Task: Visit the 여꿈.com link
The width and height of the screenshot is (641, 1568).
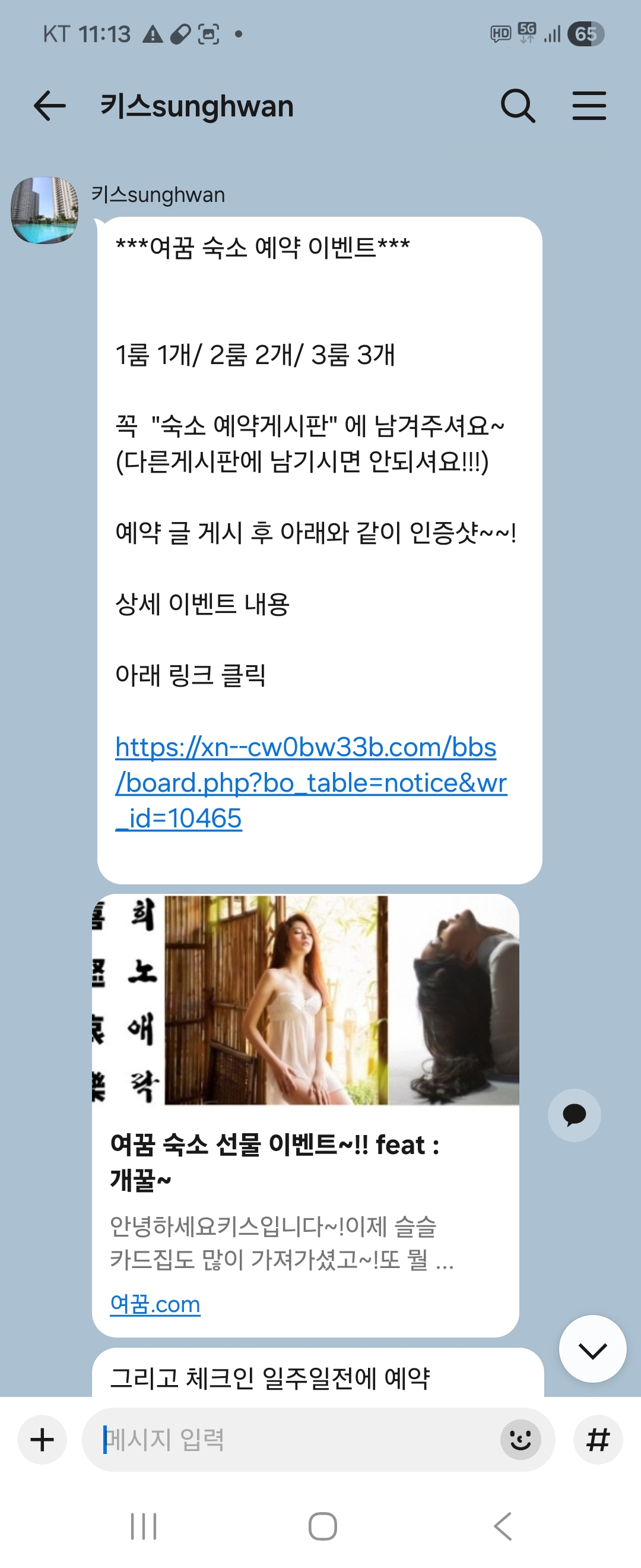Action: [155, 1304]
